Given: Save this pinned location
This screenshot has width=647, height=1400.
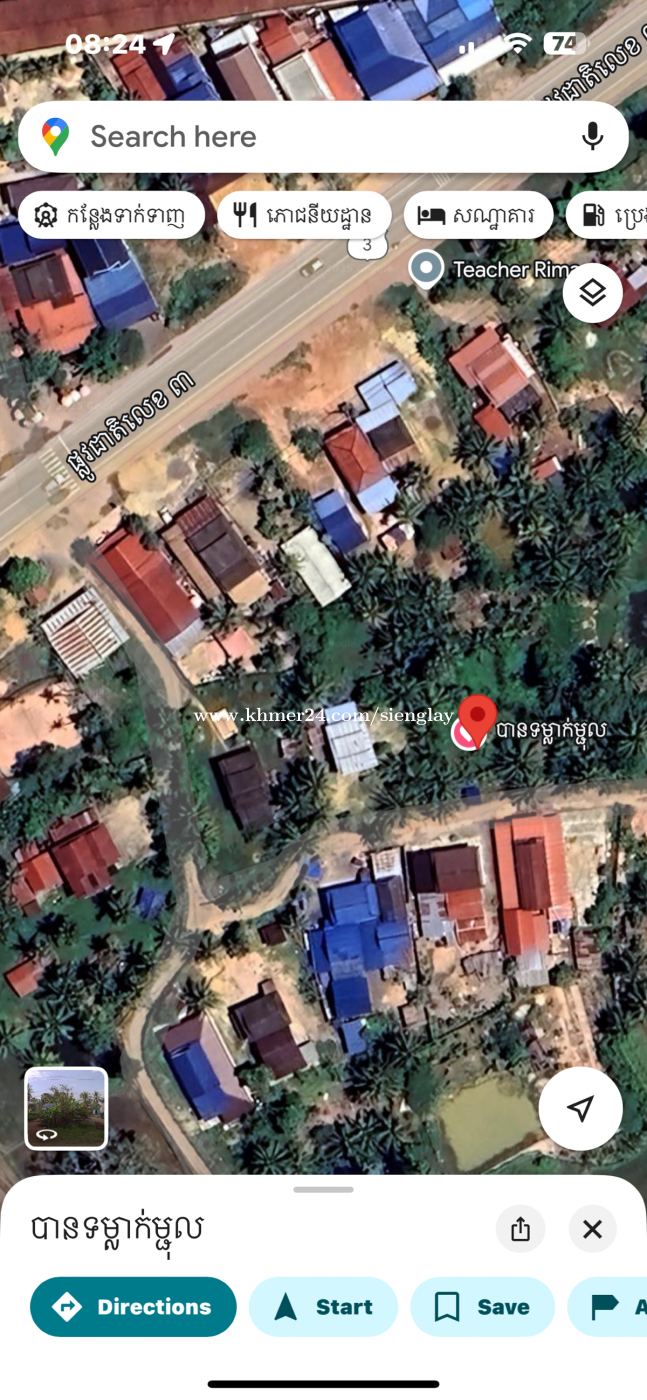Looking at the screenshot, I should click(x=482, y=1307).
